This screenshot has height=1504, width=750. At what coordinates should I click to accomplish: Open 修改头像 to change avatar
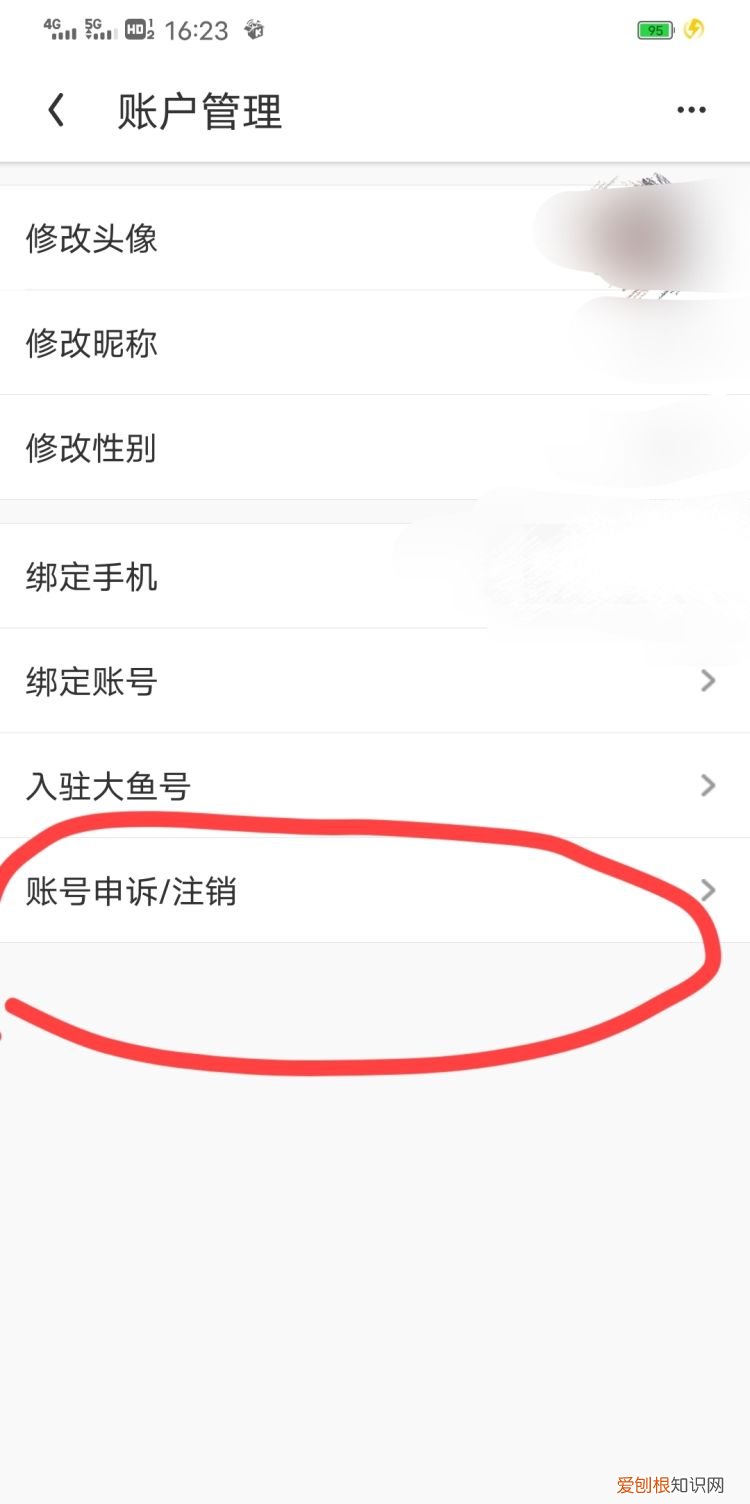[x=90, y=239]
